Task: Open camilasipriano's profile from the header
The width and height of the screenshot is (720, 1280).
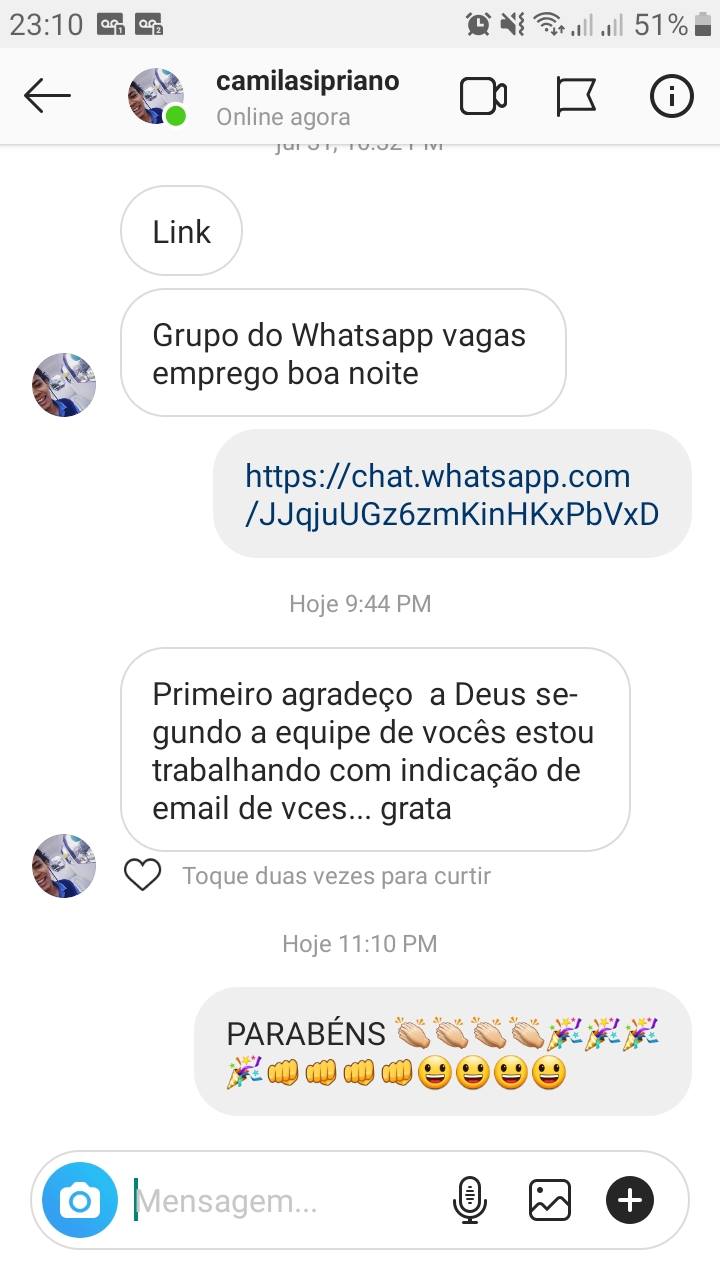Action: [307, 82]
